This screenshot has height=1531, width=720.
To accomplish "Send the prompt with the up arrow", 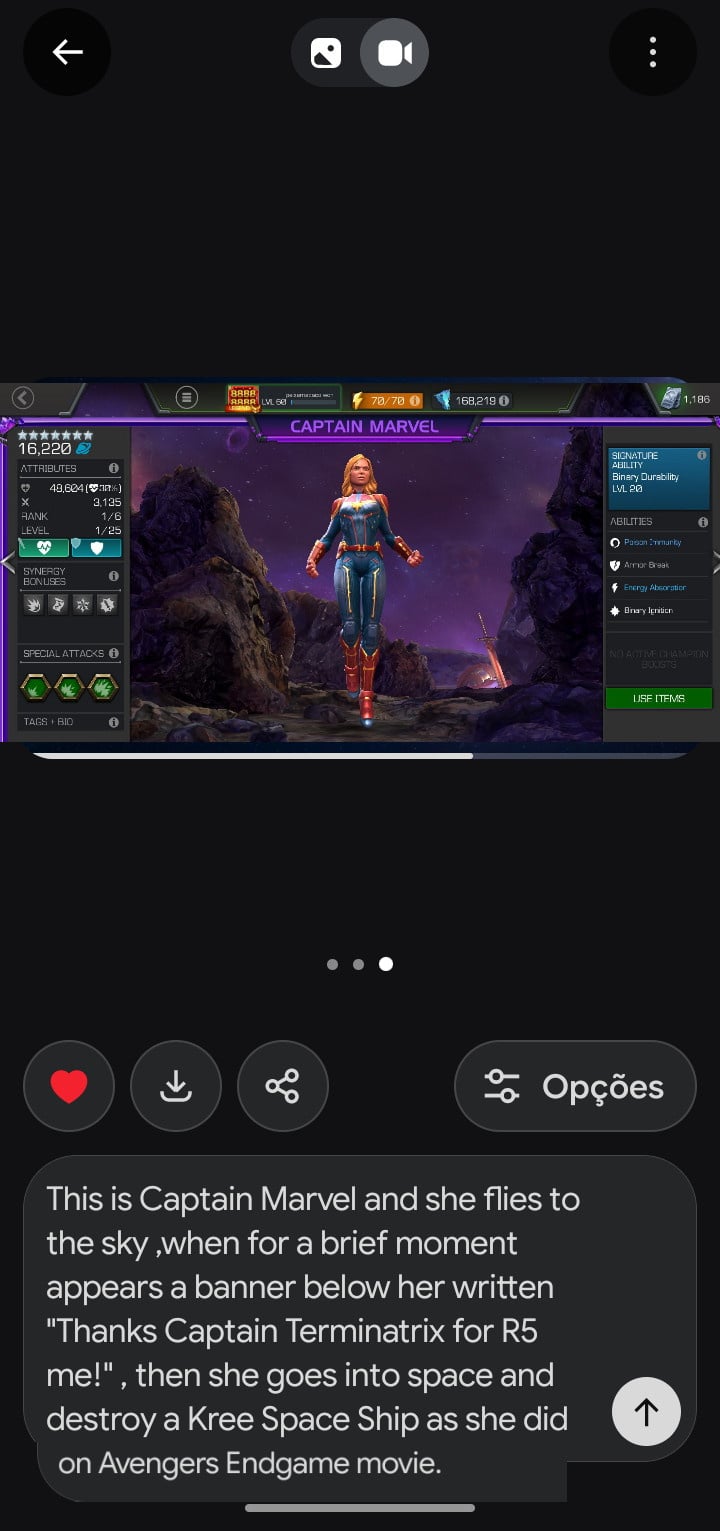I will (x=646, y=1411).
